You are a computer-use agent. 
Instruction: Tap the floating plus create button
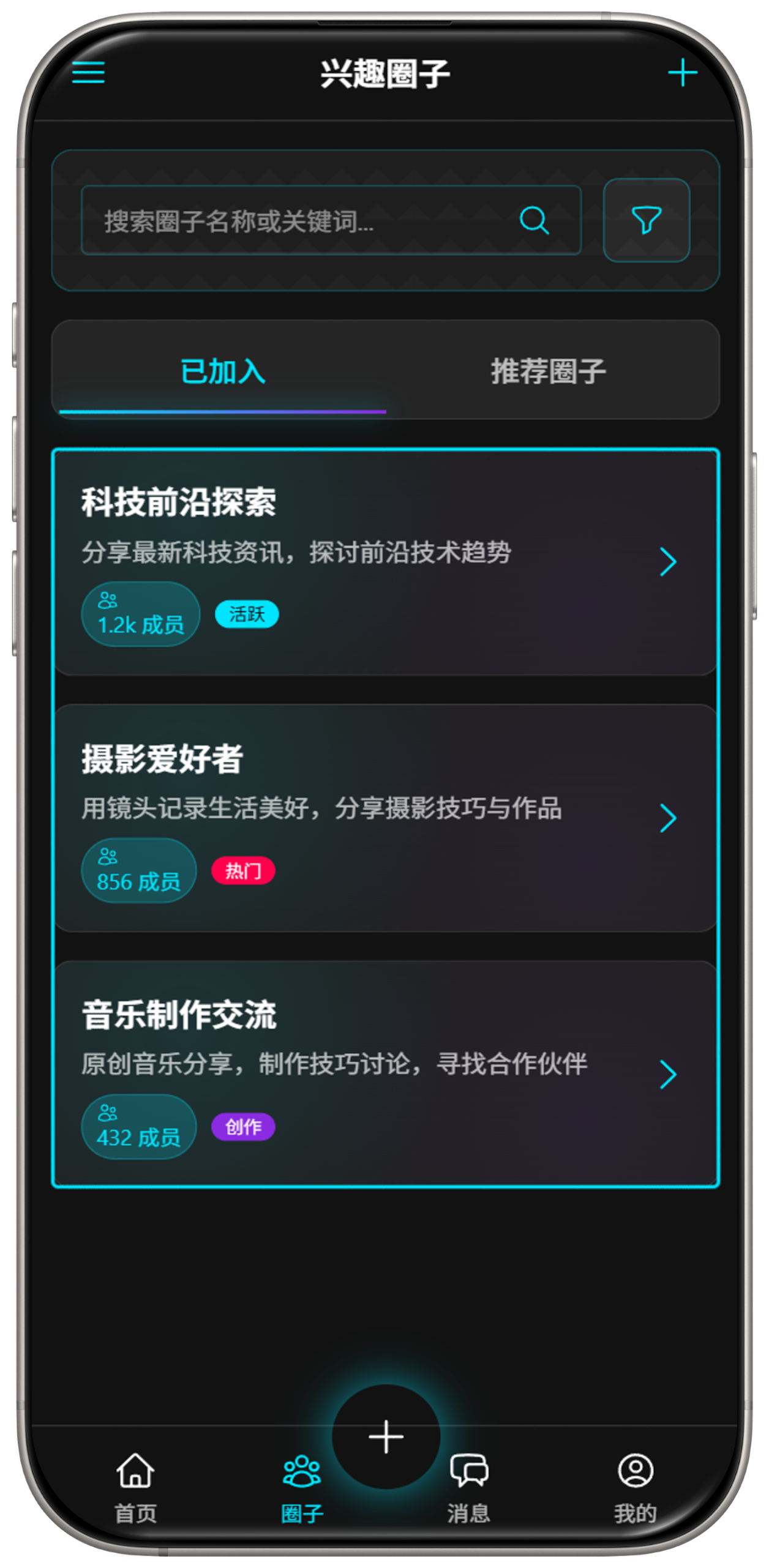(x=386, y=1436)
